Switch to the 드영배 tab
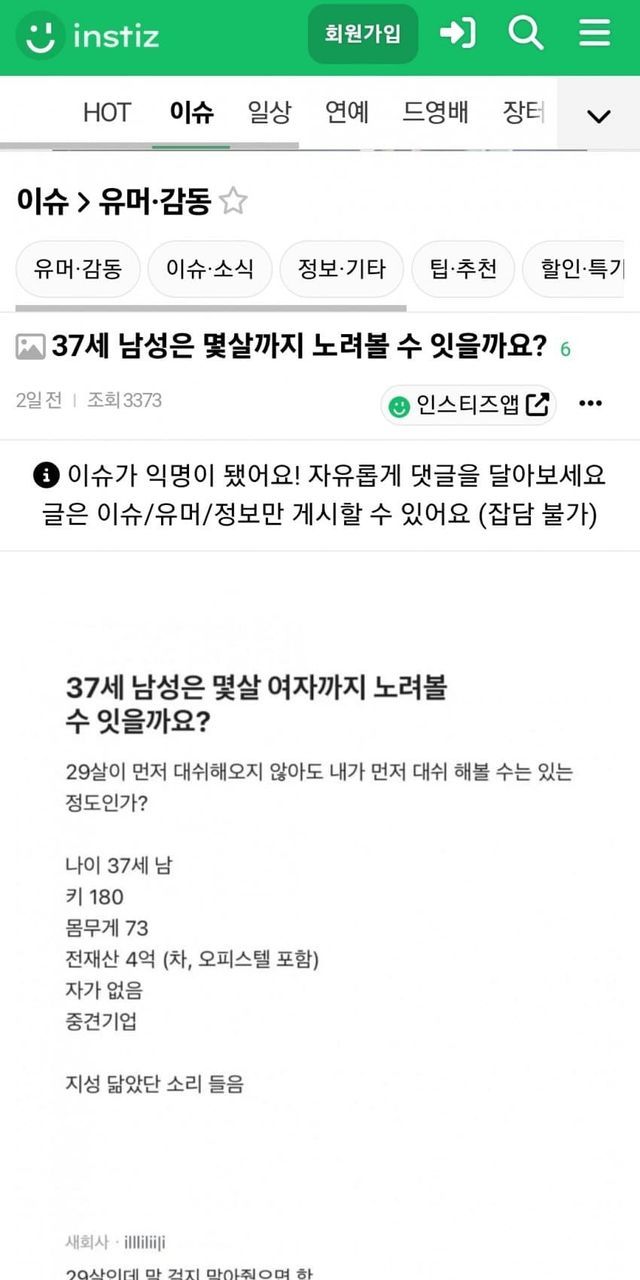640x1280 pixels. pyautogui.click(x=436, y=112)
